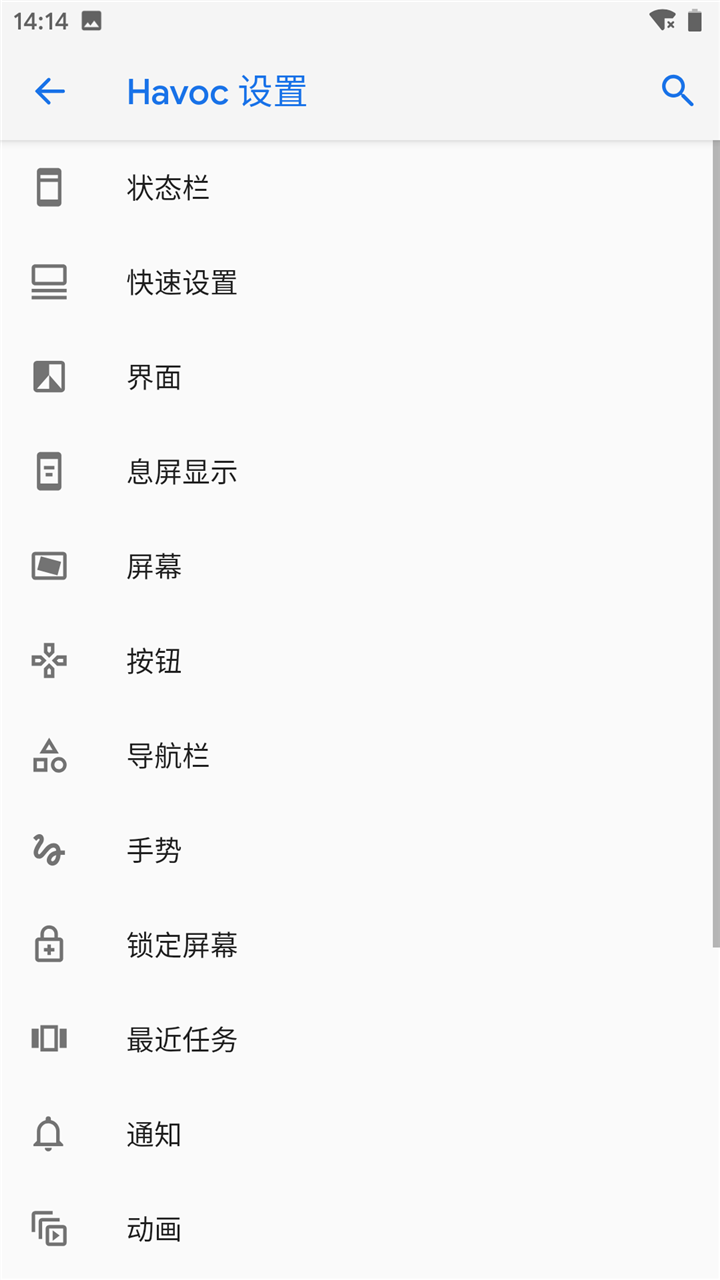Go back using the arrow icon
Screen dimensions: 720x1280
pyautogui.click(x=49, y=92)
